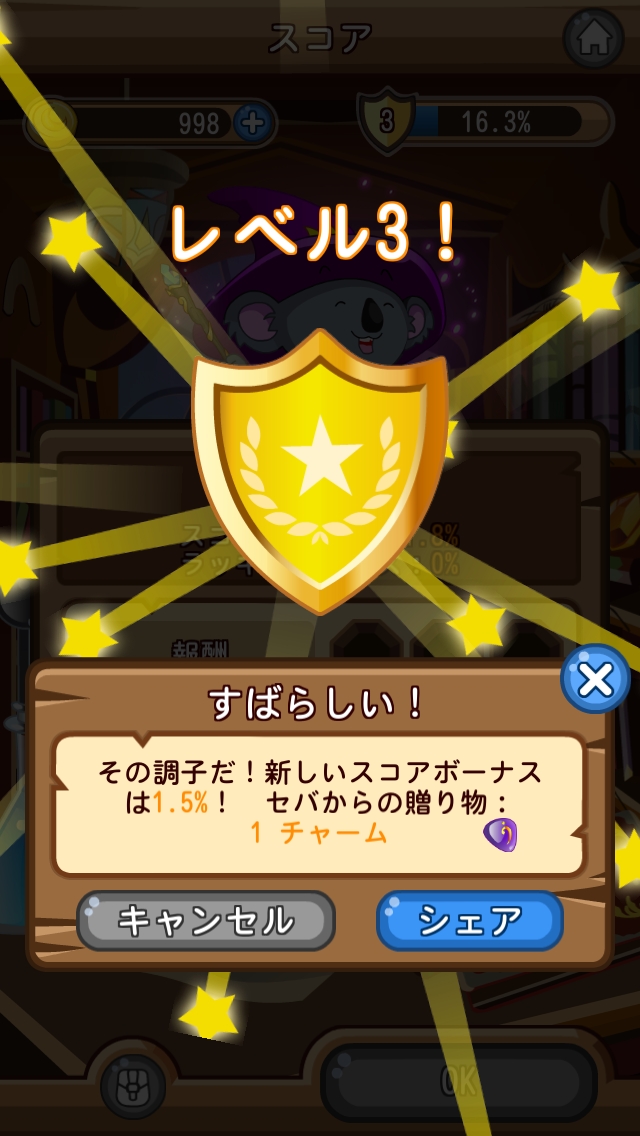Tap the キャンセル button

[x=206, y=920]
